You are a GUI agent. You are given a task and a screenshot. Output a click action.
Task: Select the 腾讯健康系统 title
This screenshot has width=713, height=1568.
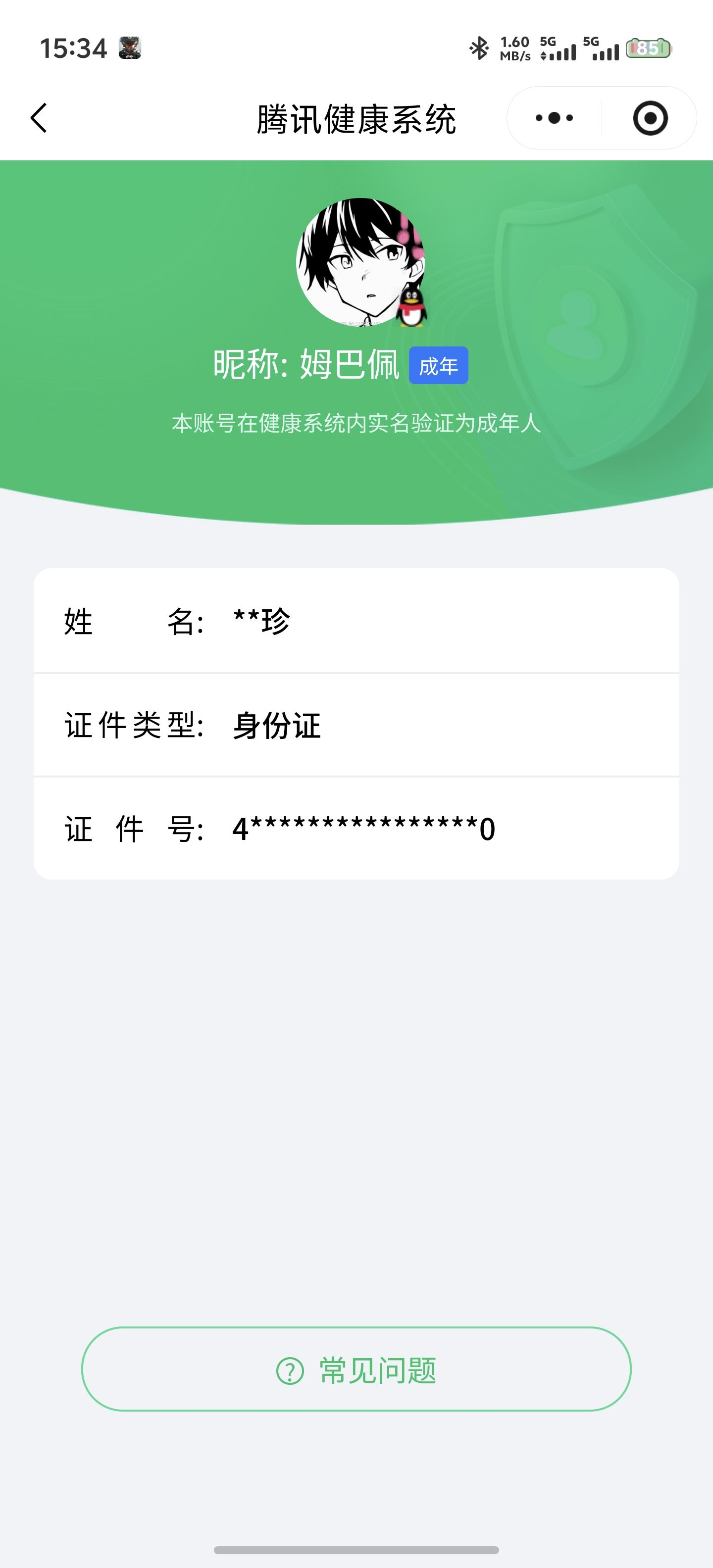coord(356,118)
